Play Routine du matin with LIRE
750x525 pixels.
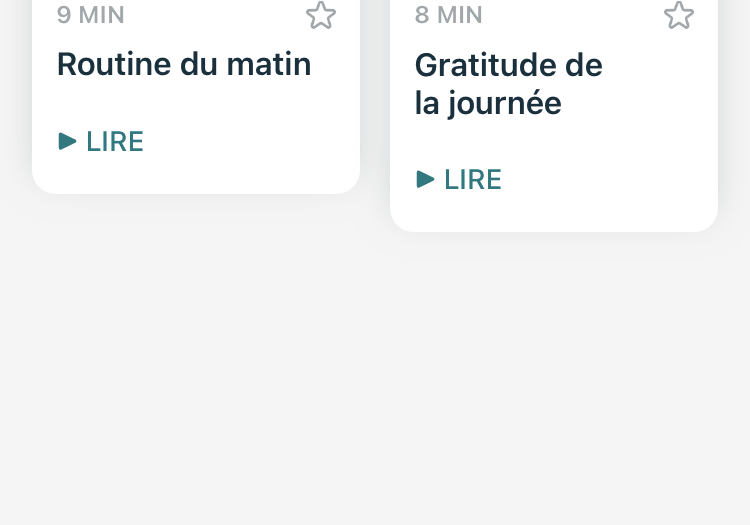coord(102,142)
